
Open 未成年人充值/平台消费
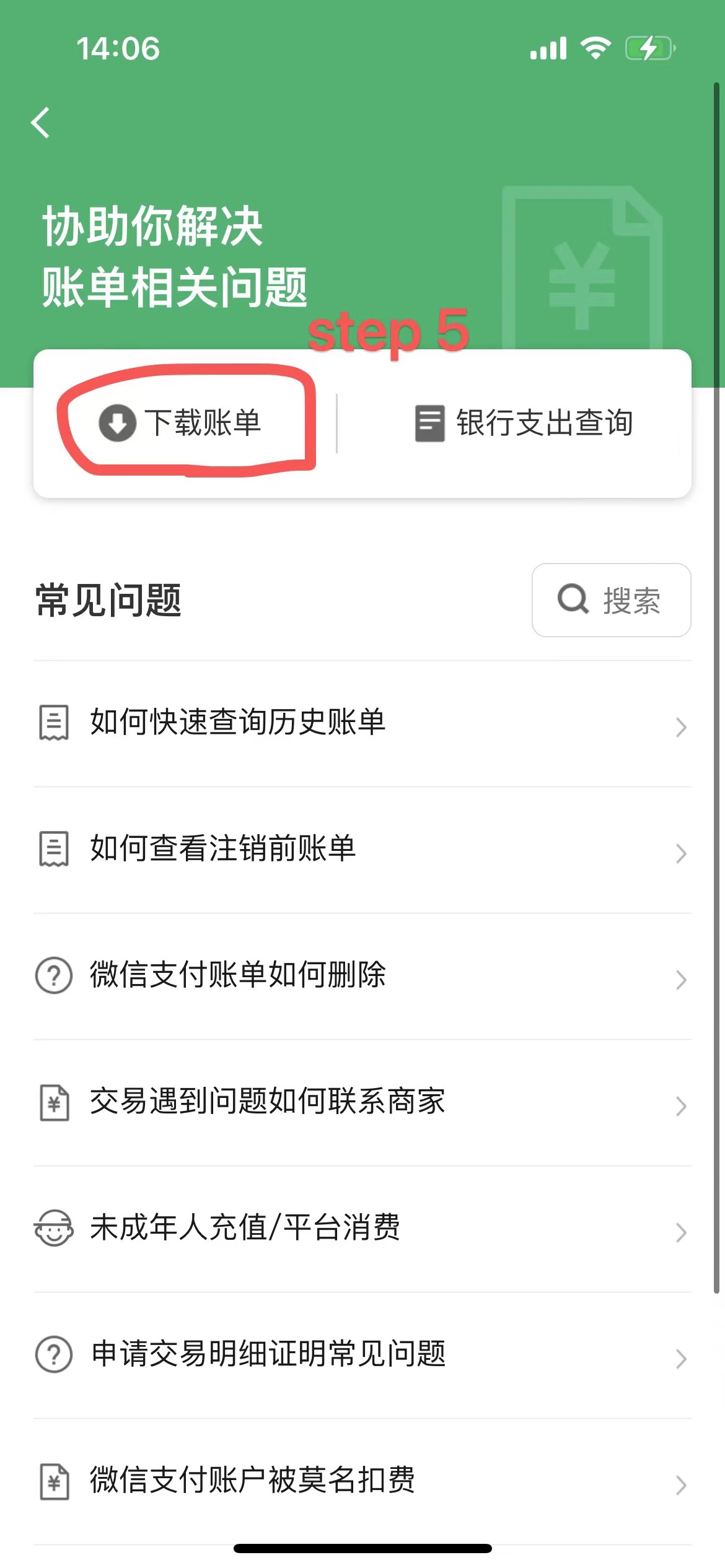click(362, 1229)
